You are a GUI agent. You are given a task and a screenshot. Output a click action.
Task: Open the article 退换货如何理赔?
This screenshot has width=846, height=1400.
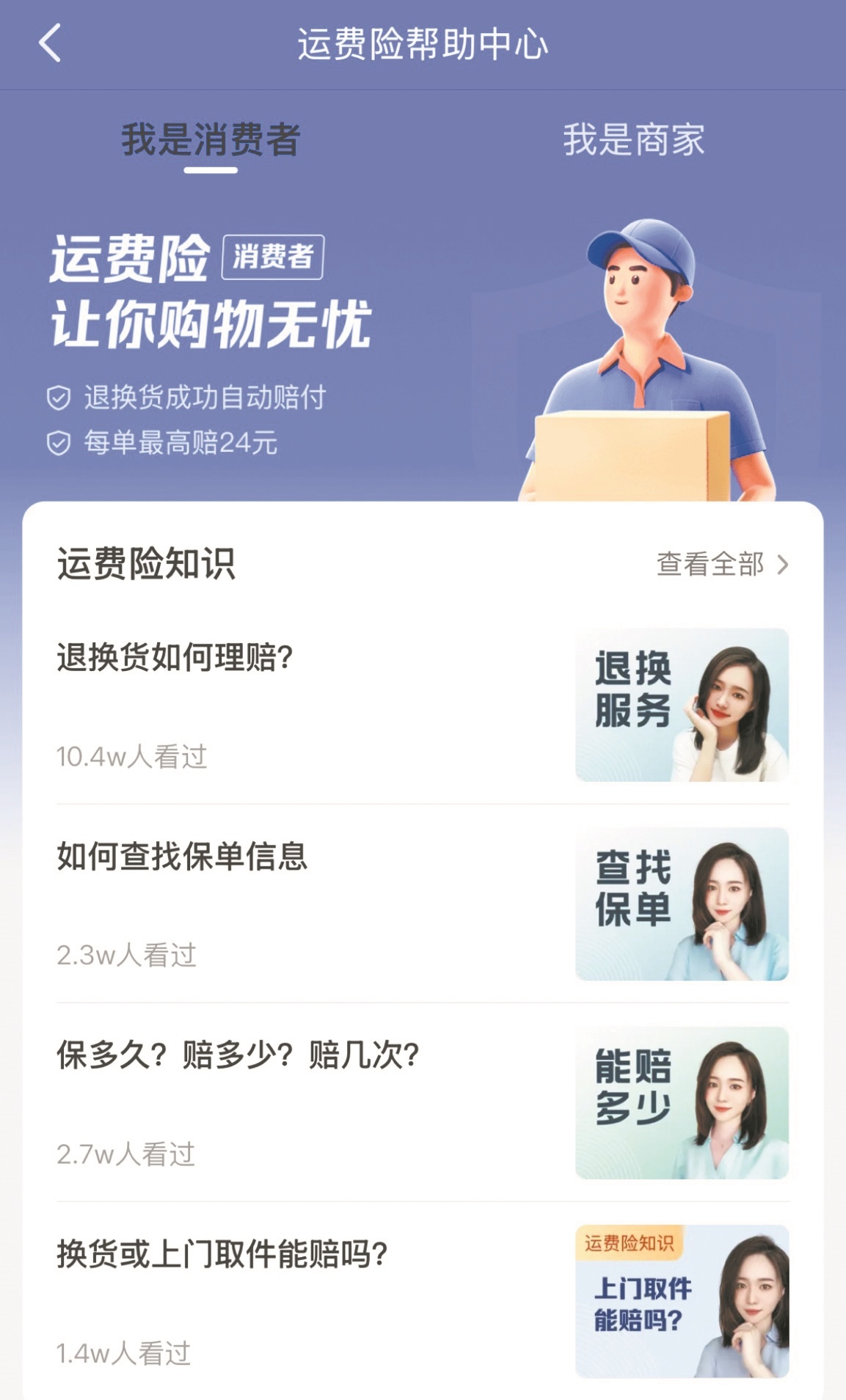coord(175,657)
